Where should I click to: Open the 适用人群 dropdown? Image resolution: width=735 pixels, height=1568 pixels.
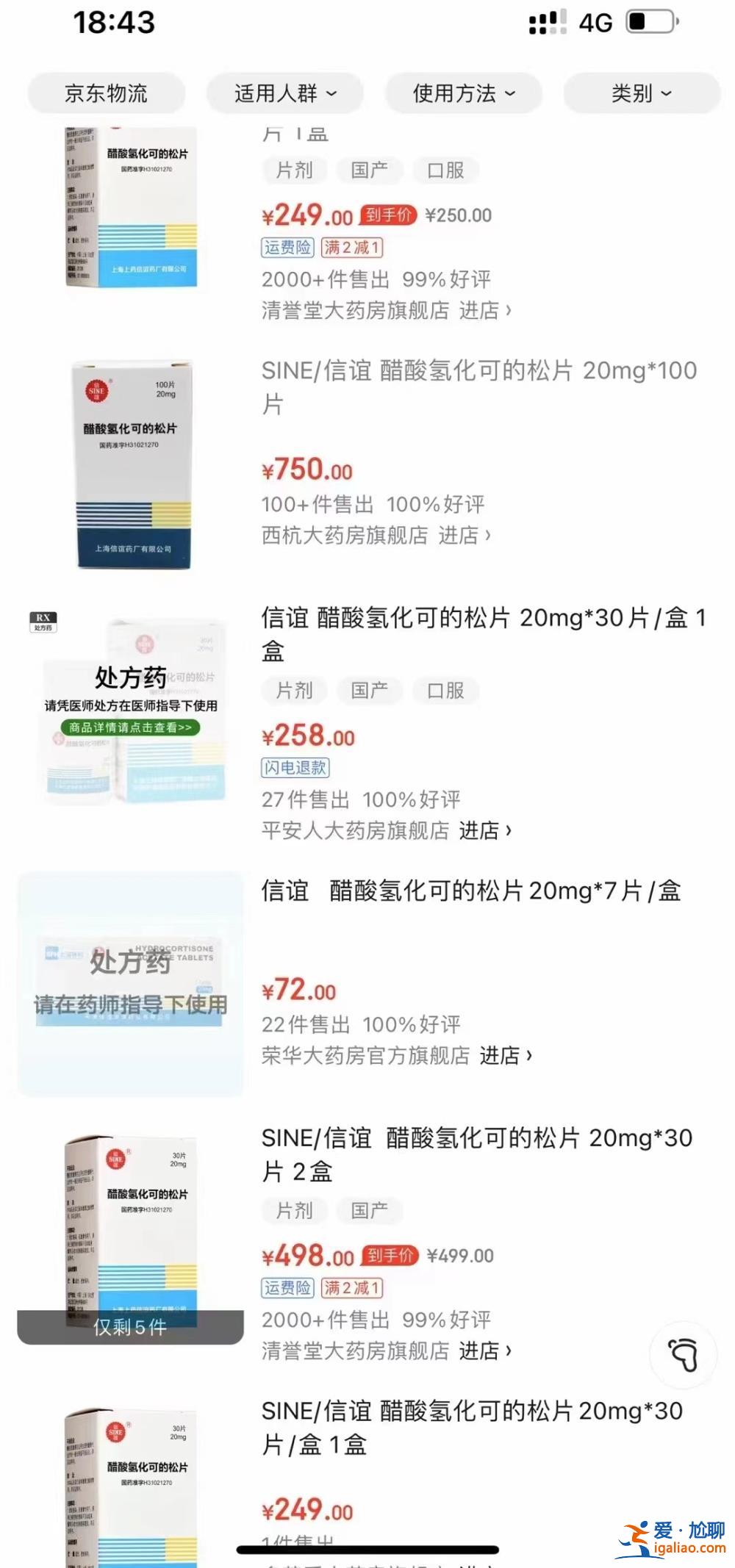point(285,93)
